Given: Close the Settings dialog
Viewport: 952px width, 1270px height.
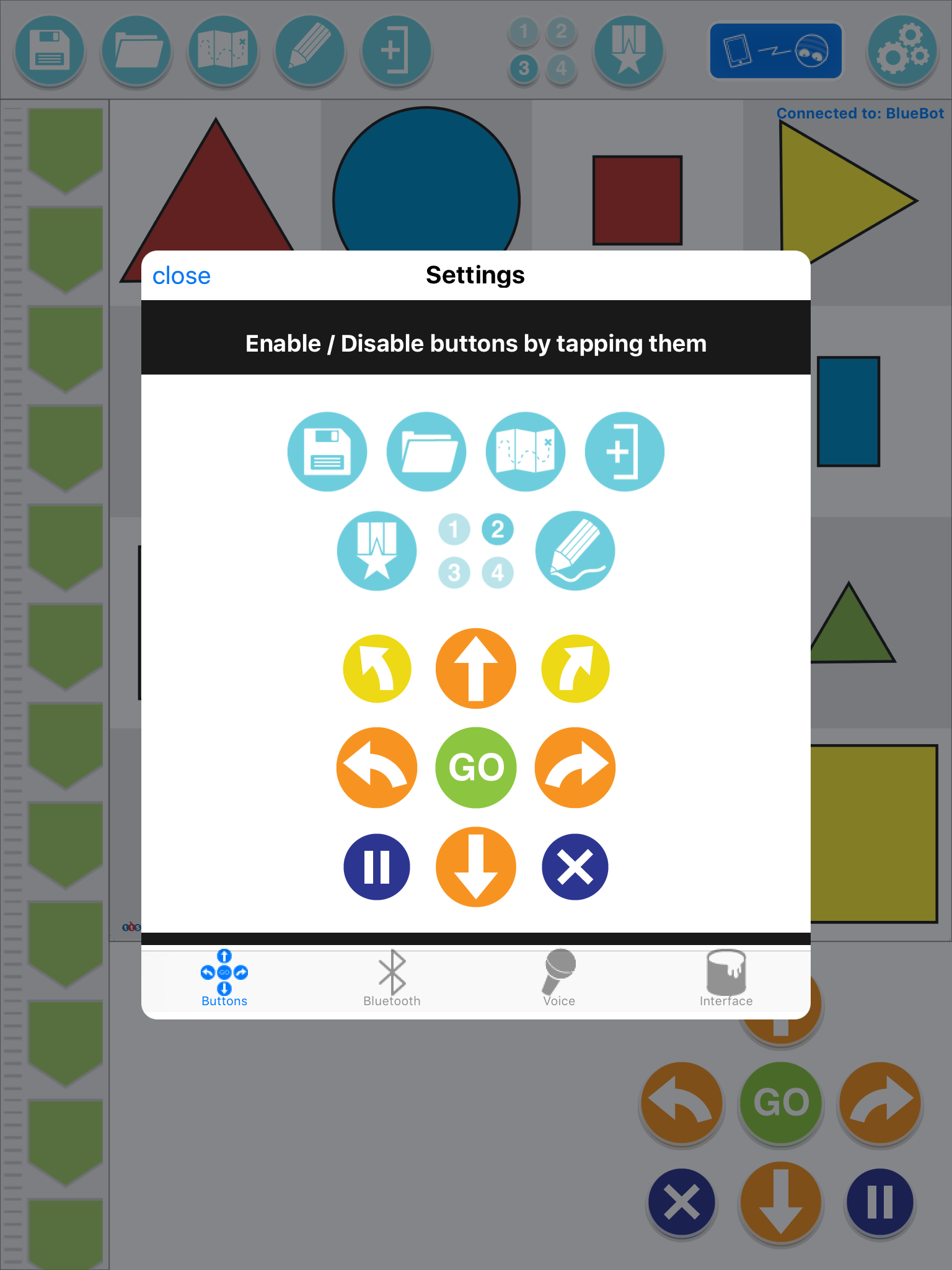Looking at the screenshot, I should tap(181, 276).
